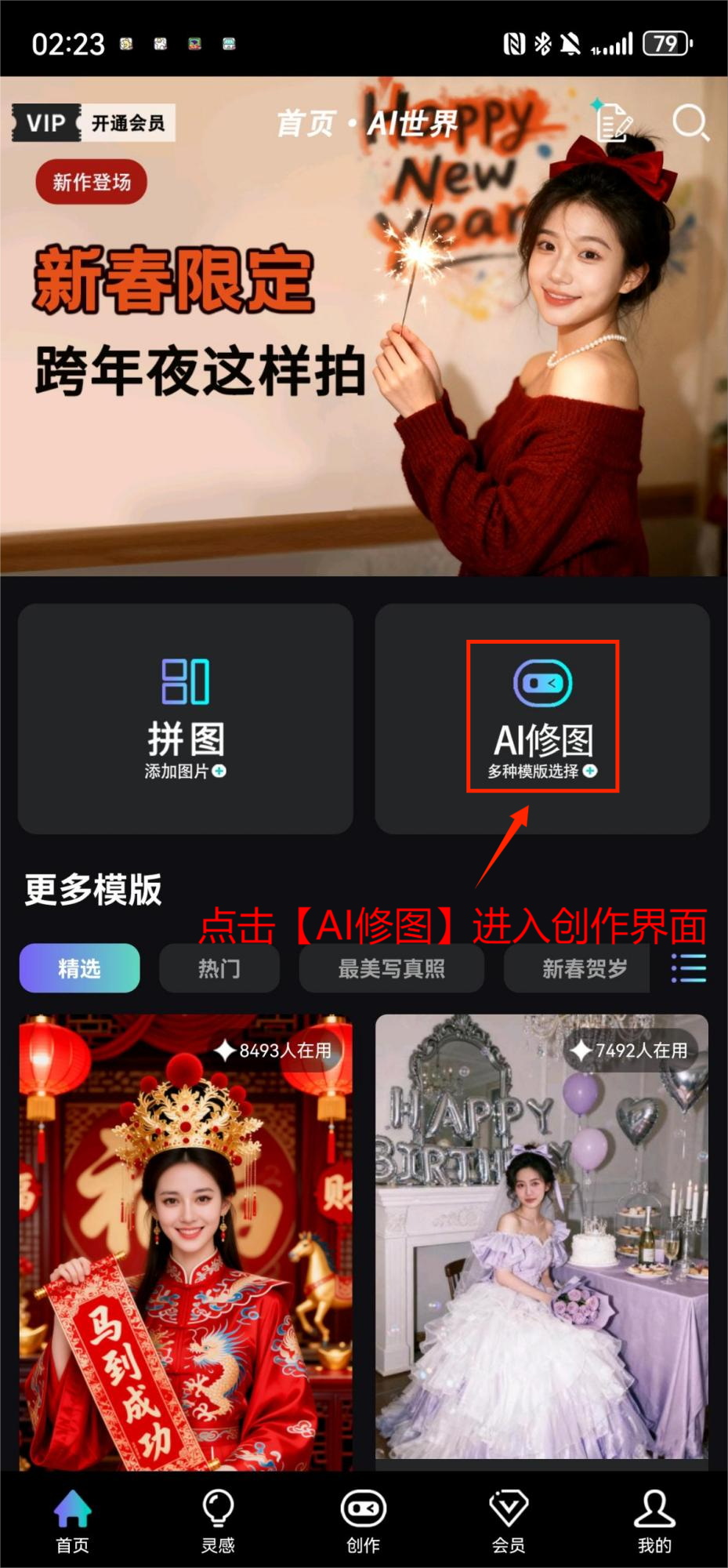Expand the full category list icon
The width and height of the screenshot is (728, 1568).
[x=689, y=968]
